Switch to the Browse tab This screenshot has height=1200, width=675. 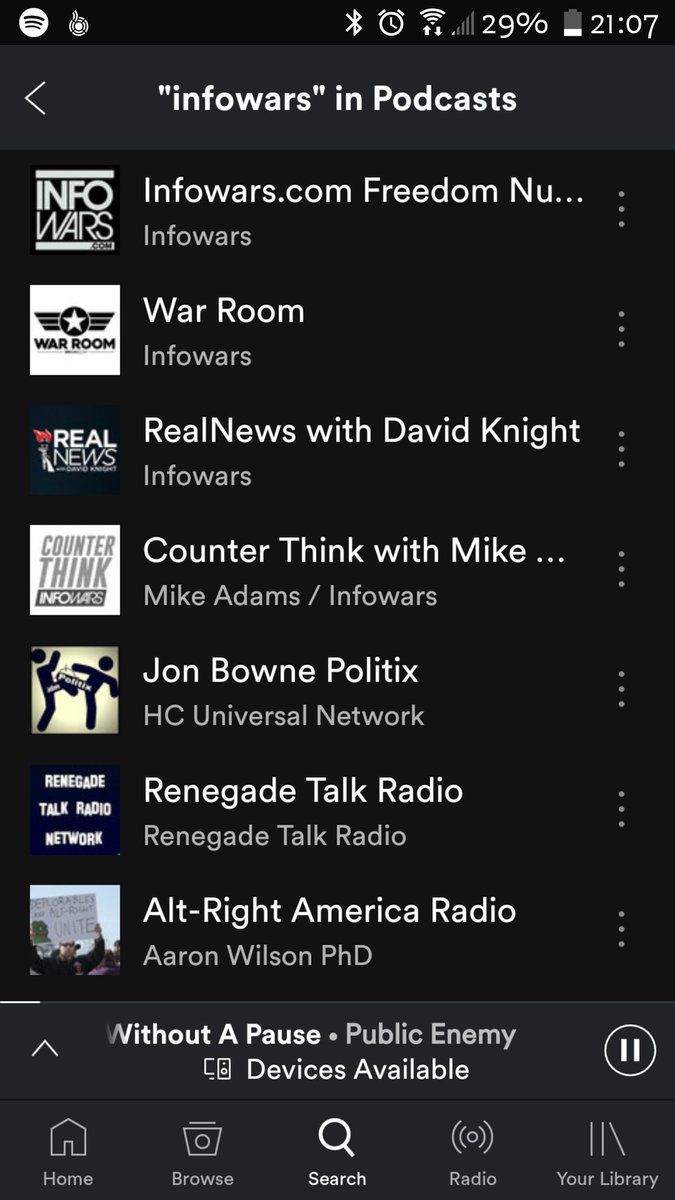coord(202,1152)
